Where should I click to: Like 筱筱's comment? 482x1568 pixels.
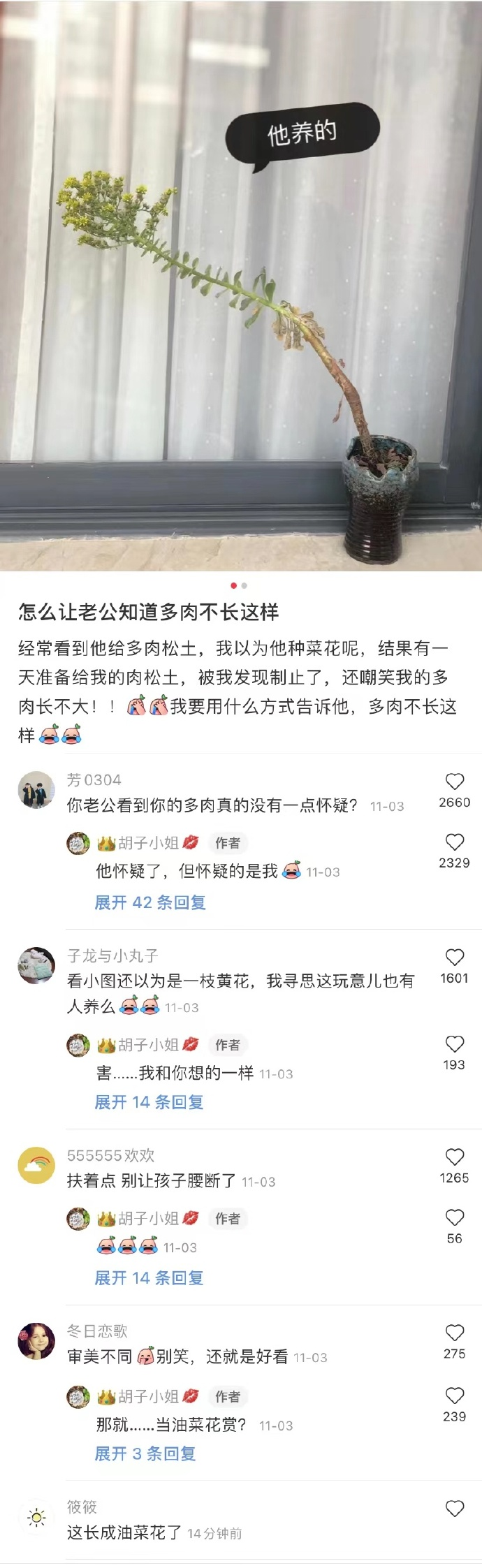(455, 1509)
